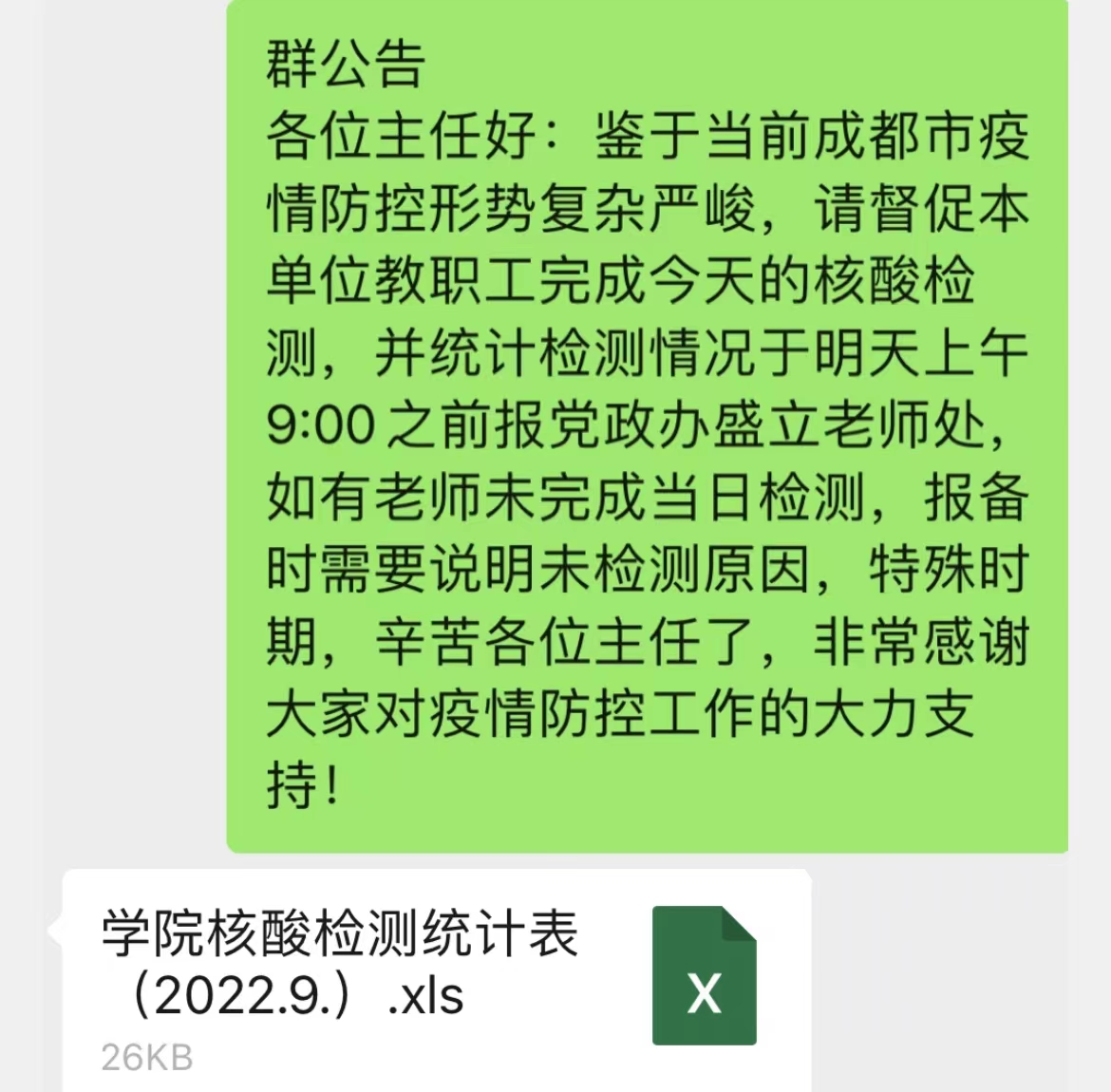
Task: Tap the 群公告 announcement message bubble
Action: pos(646,427)
